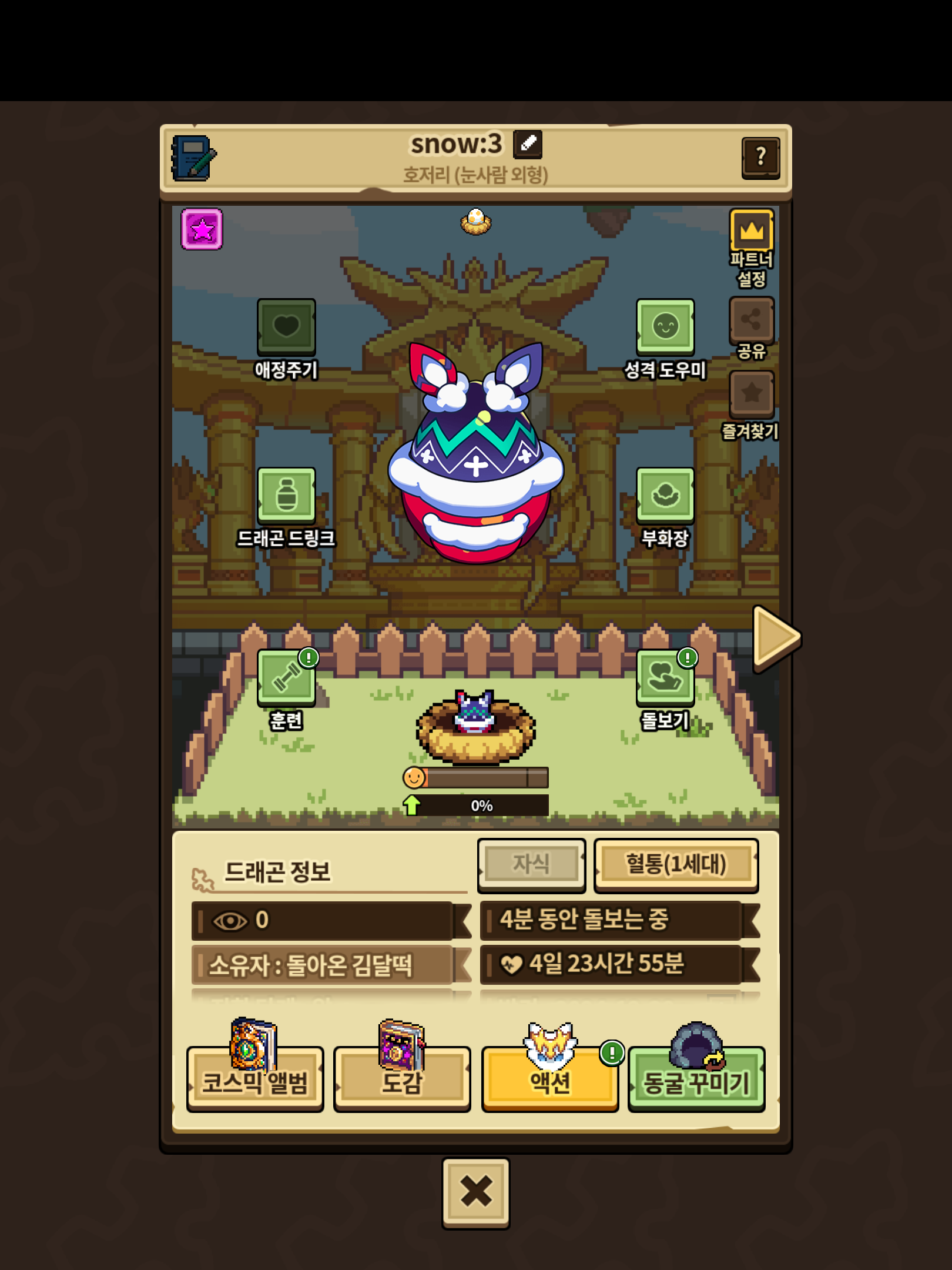The width and height of the screenshot is (952, 1270).
Task: Open 파트너 설정 crown button
Action: (x=751, y=230)
